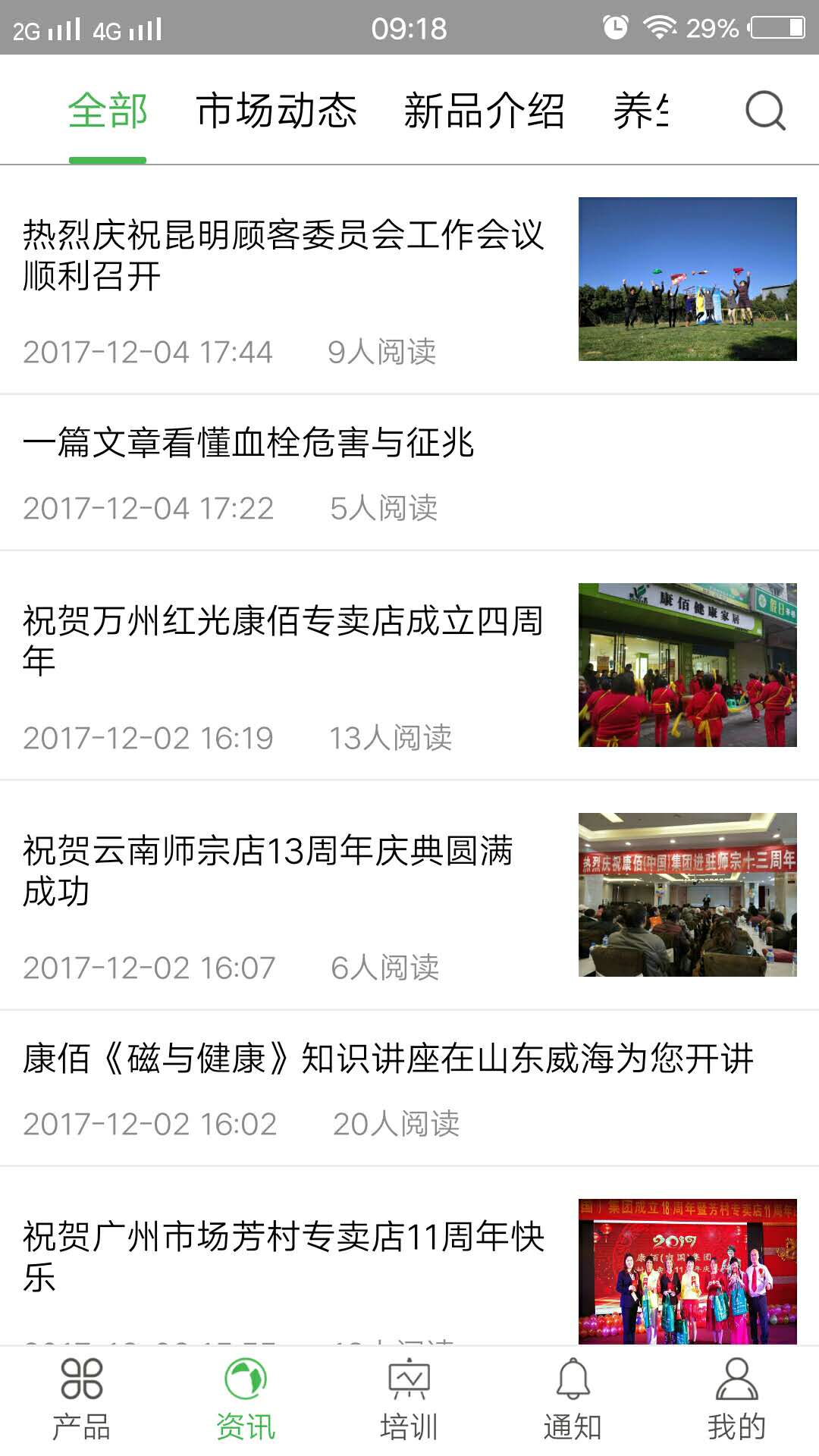Go to the 产品 bottom tab
819x1456 pixels.
[81, 1400]
